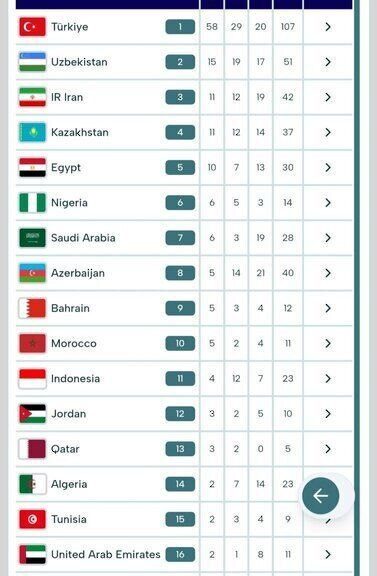This screenshot has height=576, width=377.
Task: Select the Algeria row
Action: pos(184,484)
